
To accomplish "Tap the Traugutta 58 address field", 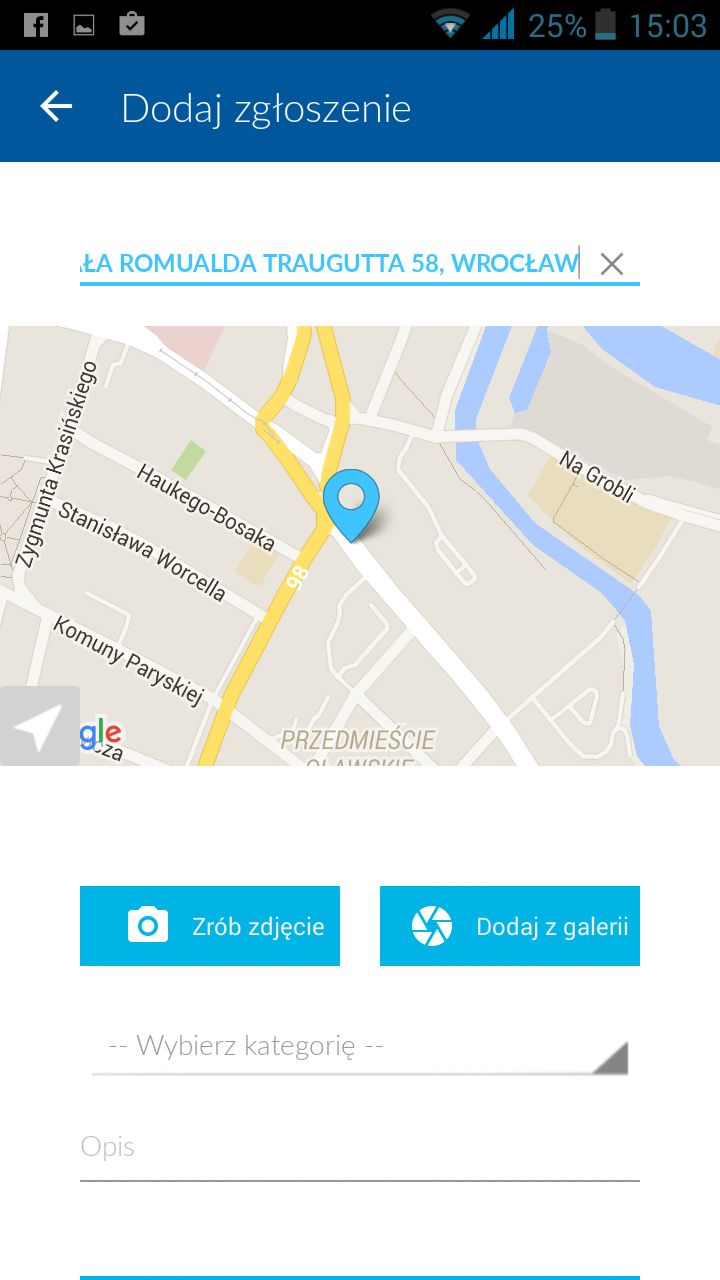I will tap(330, 263).
